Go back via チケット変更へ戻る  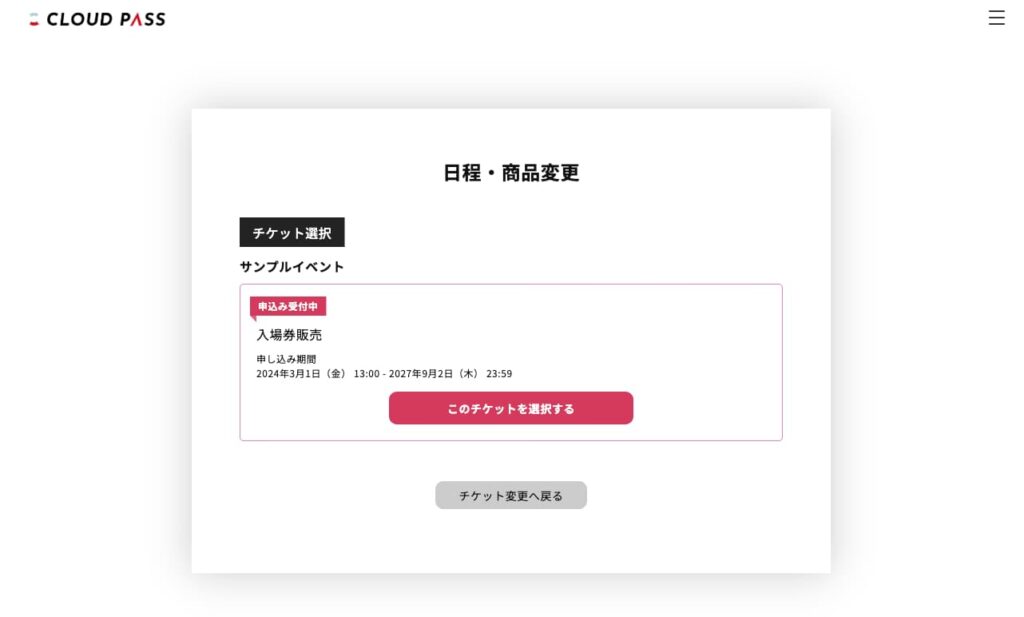click(x=510, y=495)
